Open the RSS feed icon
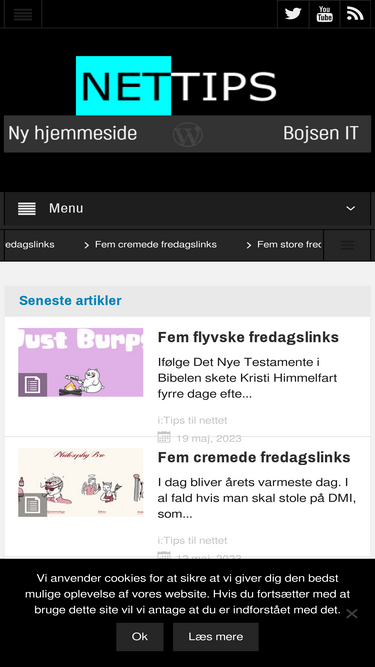 [355, 14]
